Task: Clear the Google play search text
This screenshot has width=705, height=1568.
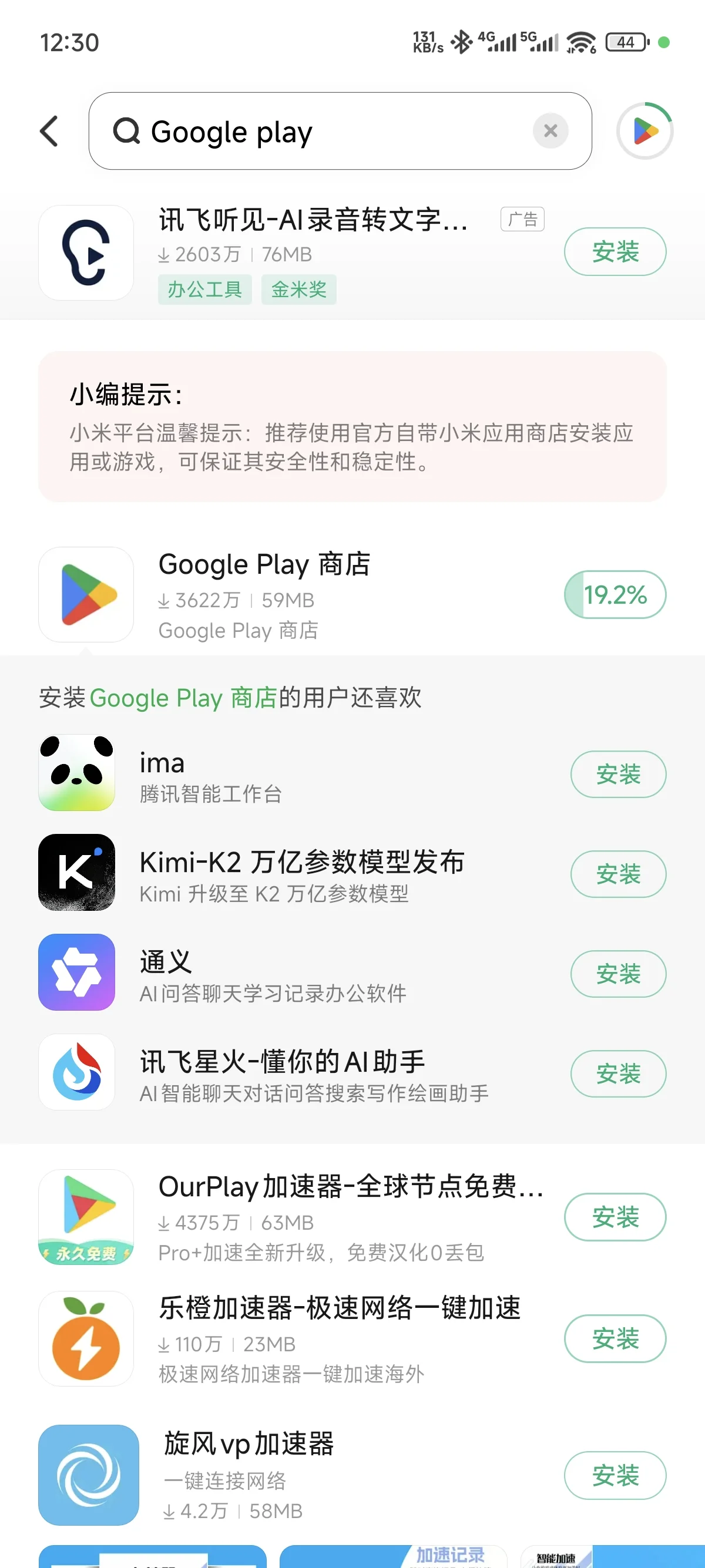Action: [550, 131]
